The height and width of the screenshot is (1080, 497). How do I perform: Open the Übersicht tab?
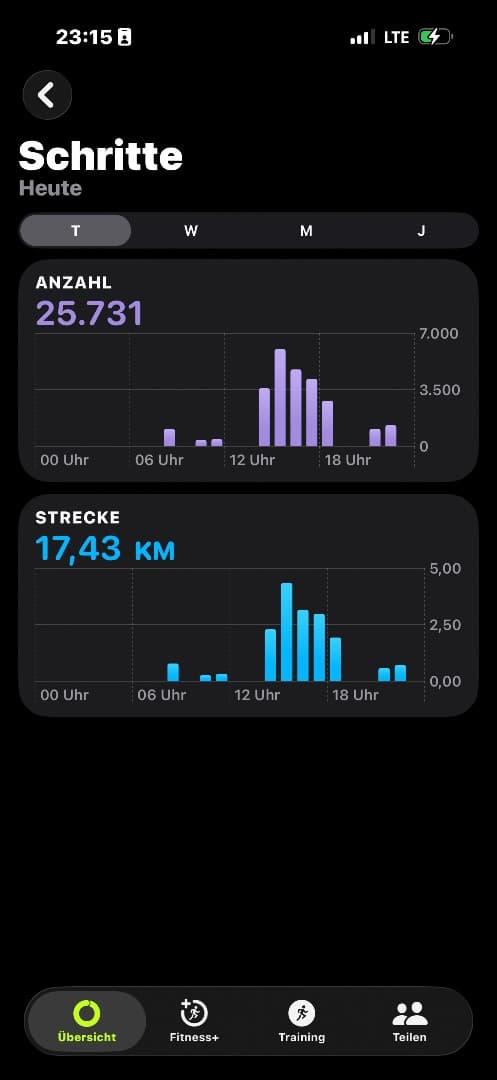pyautogui.click(x=87, y=1021)
